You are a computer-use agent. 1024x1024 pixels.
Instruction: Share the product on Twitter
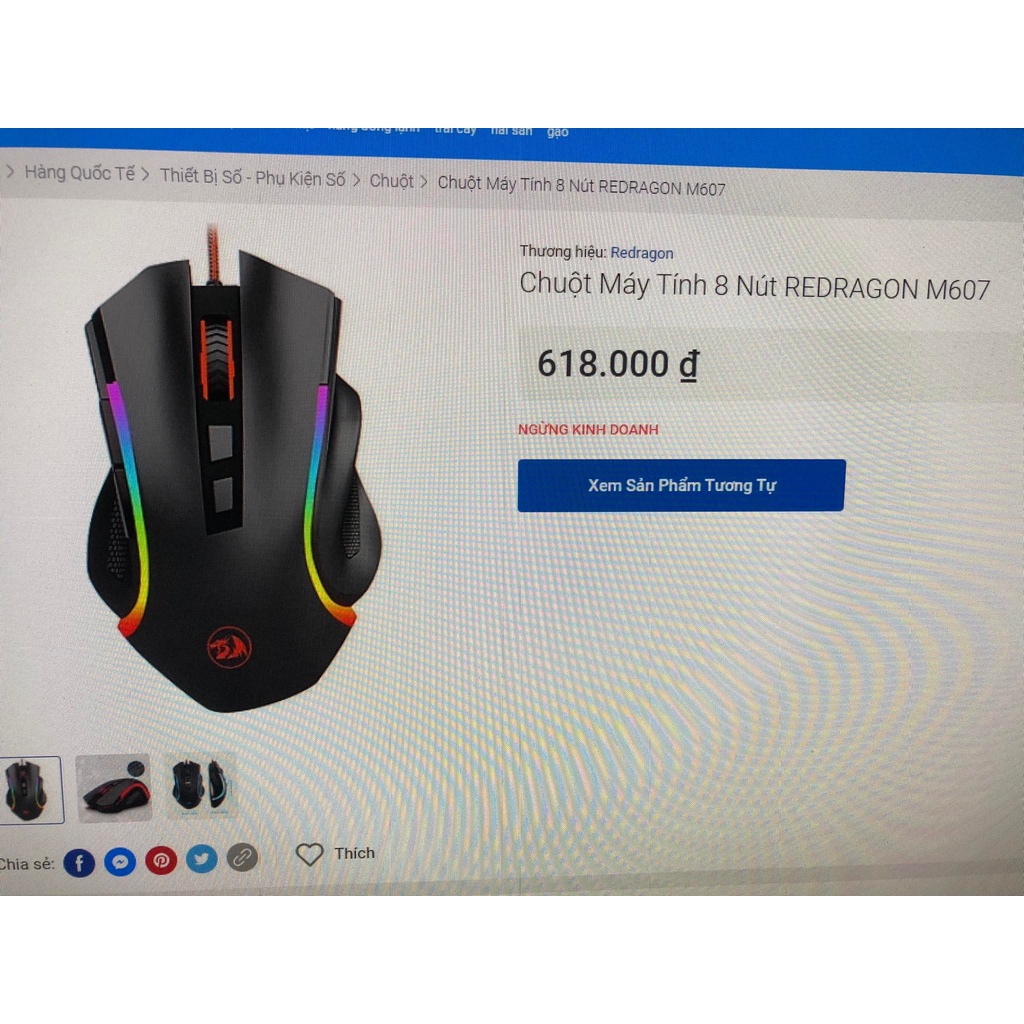tap(202, 859)
